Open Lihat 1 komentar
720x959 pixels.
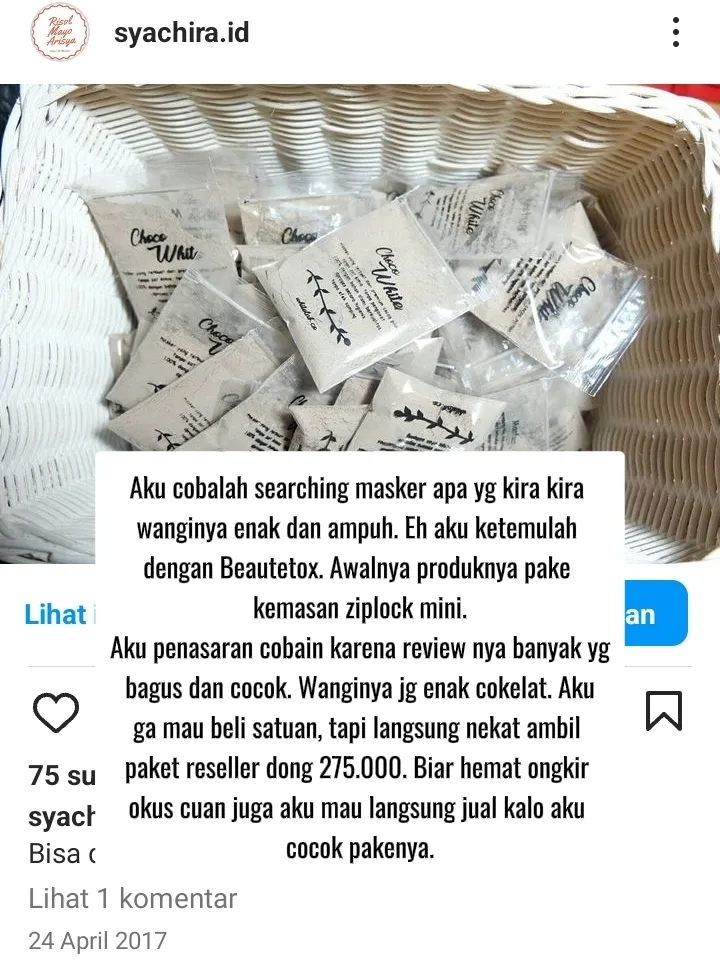pyautogui.click(x=132, y=898)
